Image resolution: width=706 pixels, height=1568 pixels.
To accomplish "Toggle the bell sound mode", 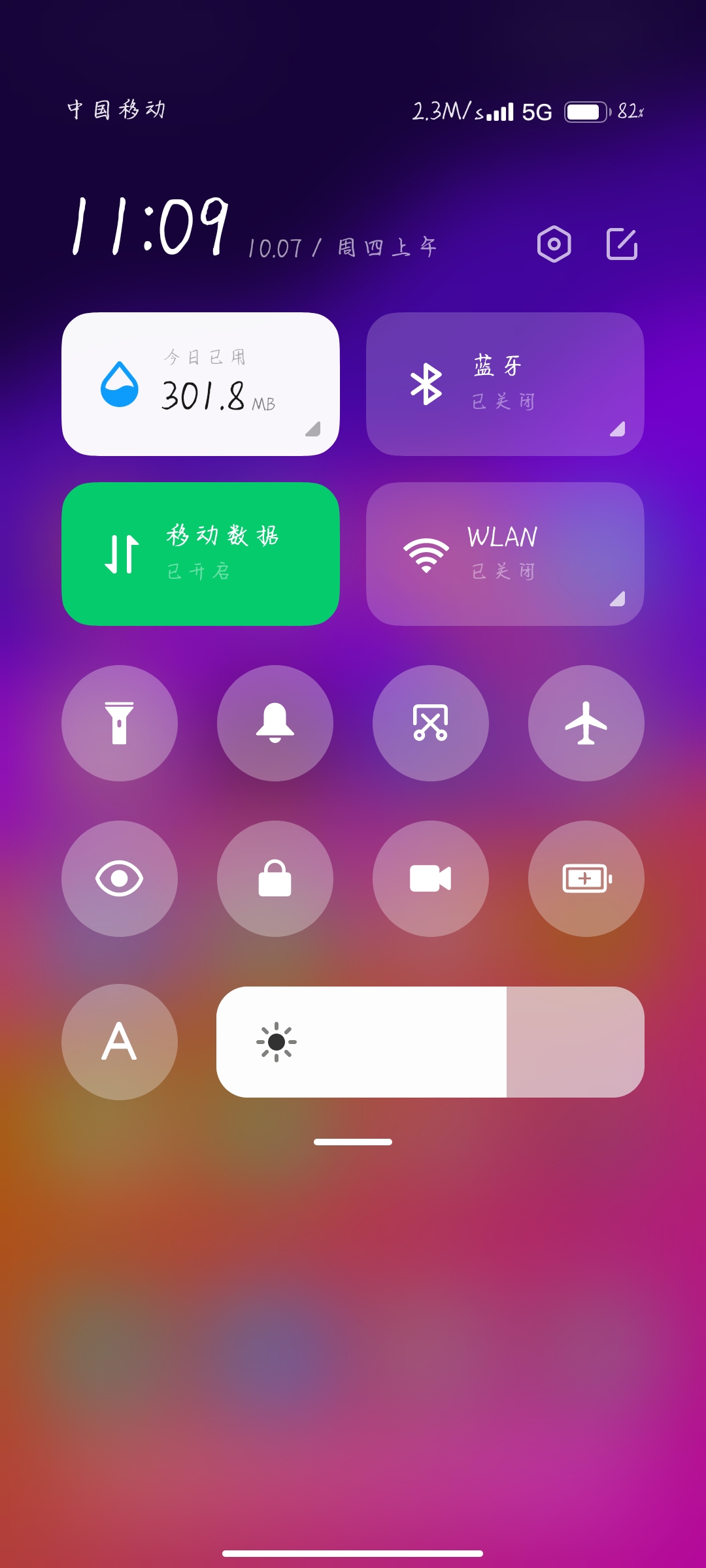I will click(275, 723).
